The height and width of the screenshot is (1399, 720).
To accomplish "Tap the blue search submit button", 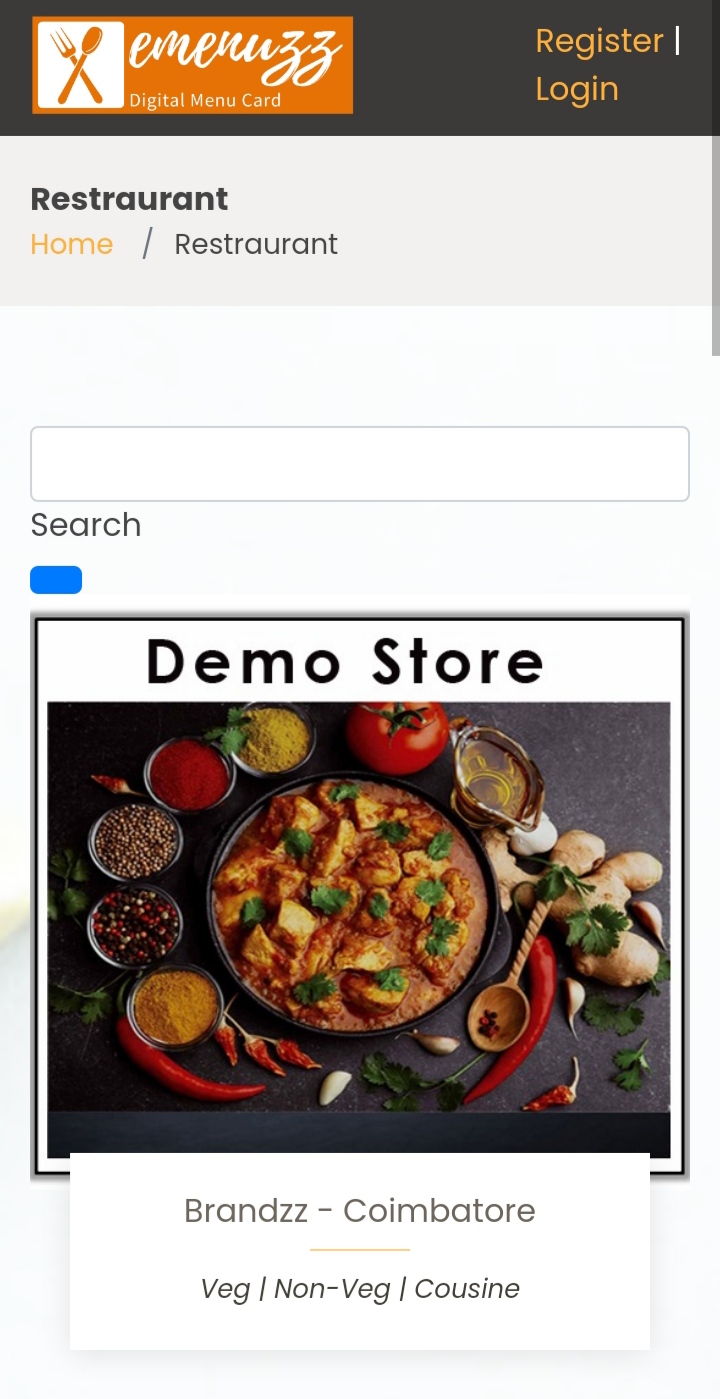I will (x=56, y=580).
